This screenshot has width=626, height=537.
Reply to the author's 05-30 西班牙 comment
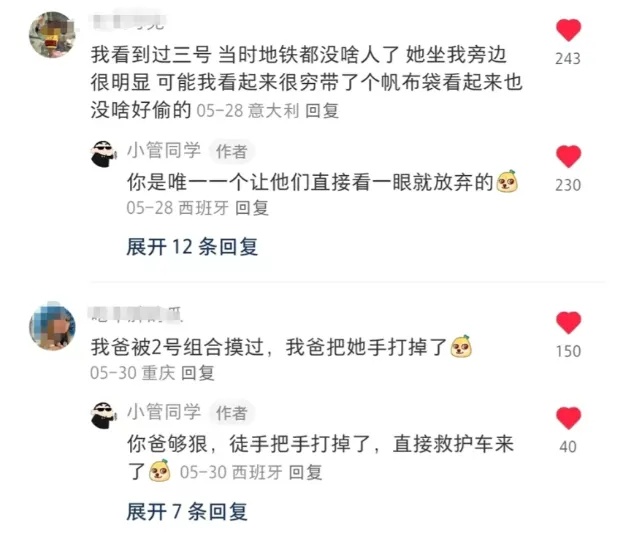click(x=305, y=471)
